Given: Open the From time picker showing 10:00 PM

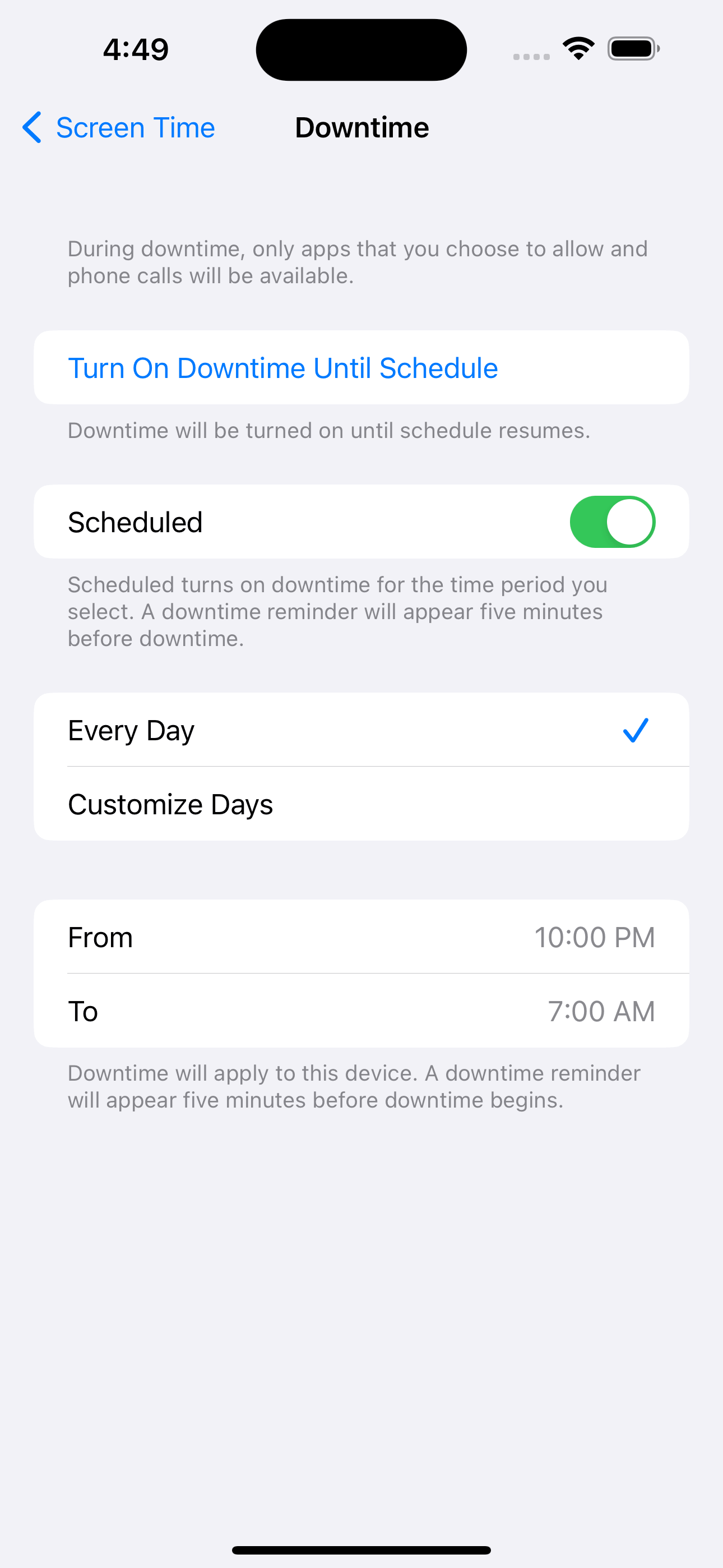Looking at the screenshot, I should [x=361, y=937].
